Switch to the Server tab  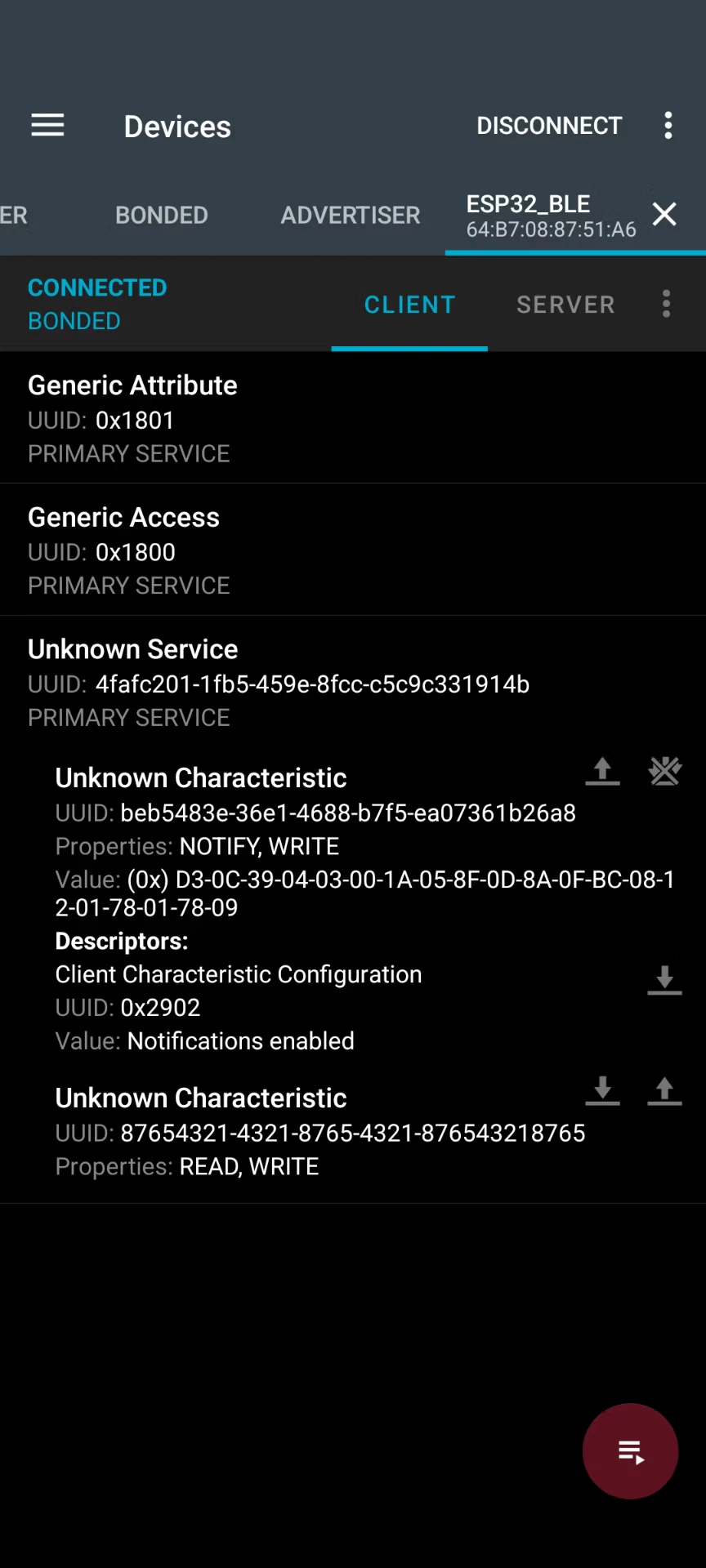pyautogui.click(x=565, y=305)
